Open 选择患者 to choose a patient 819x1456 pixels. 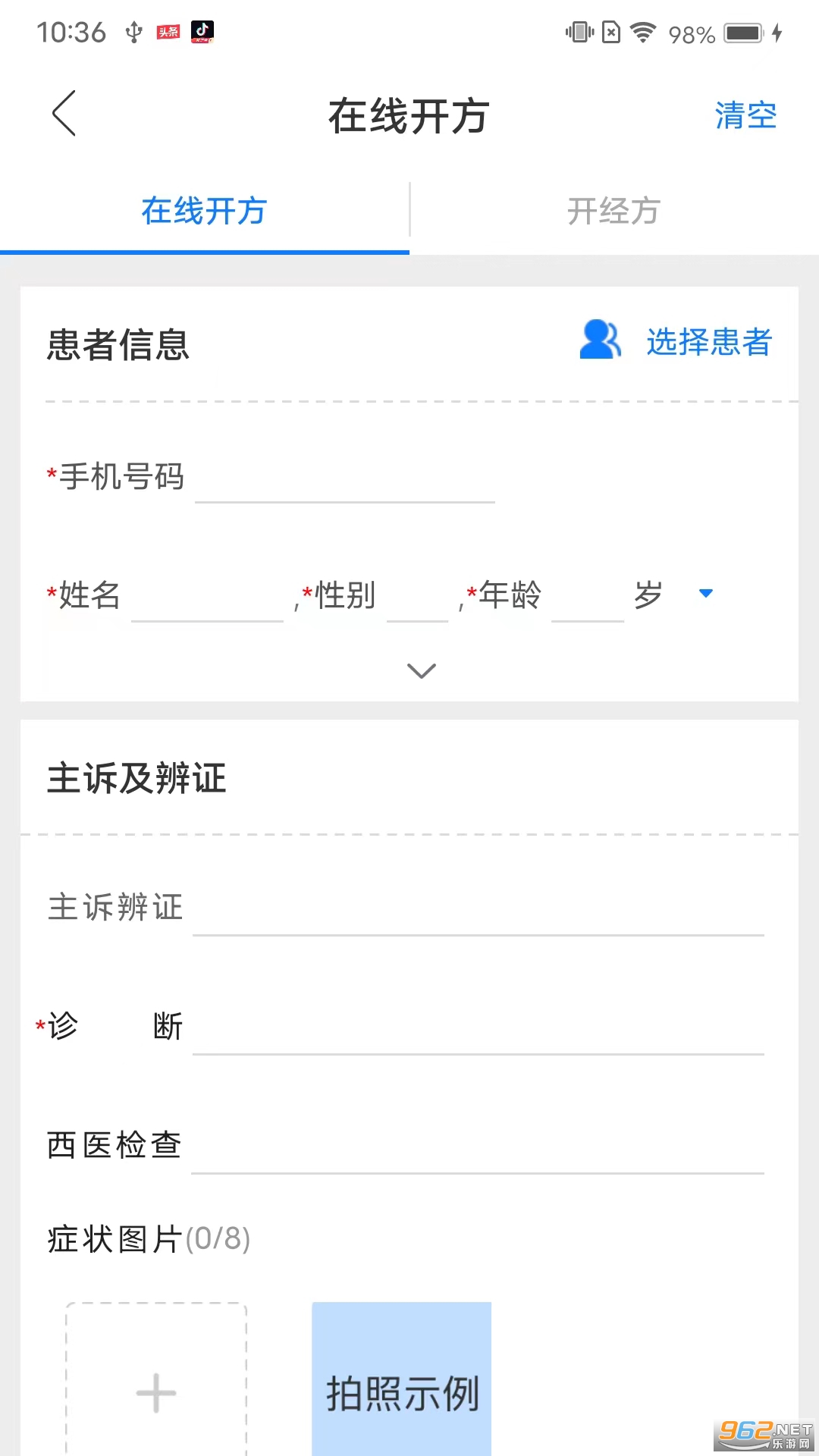[676, 342]
